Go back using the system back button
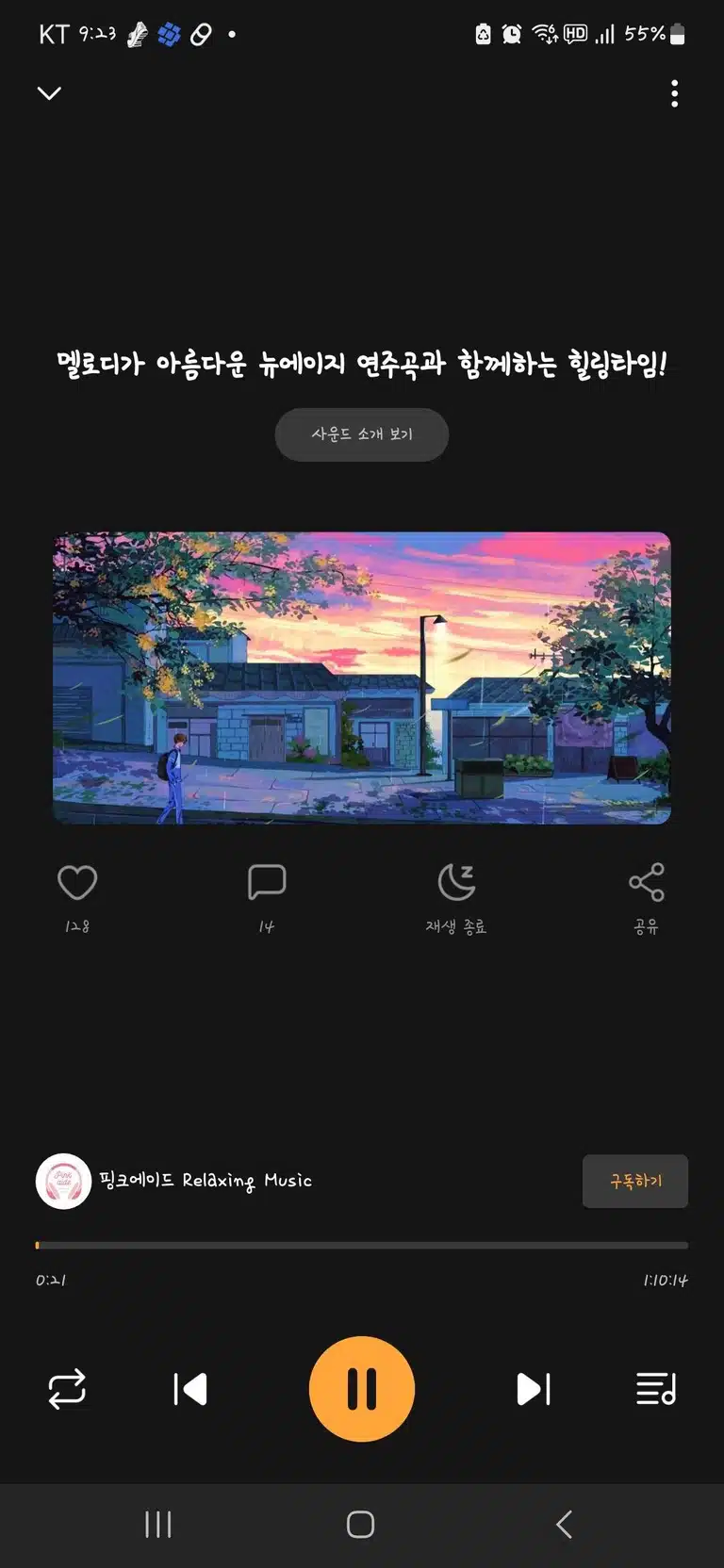The height and width of the screenshot is (1568, 724). 564,1525
